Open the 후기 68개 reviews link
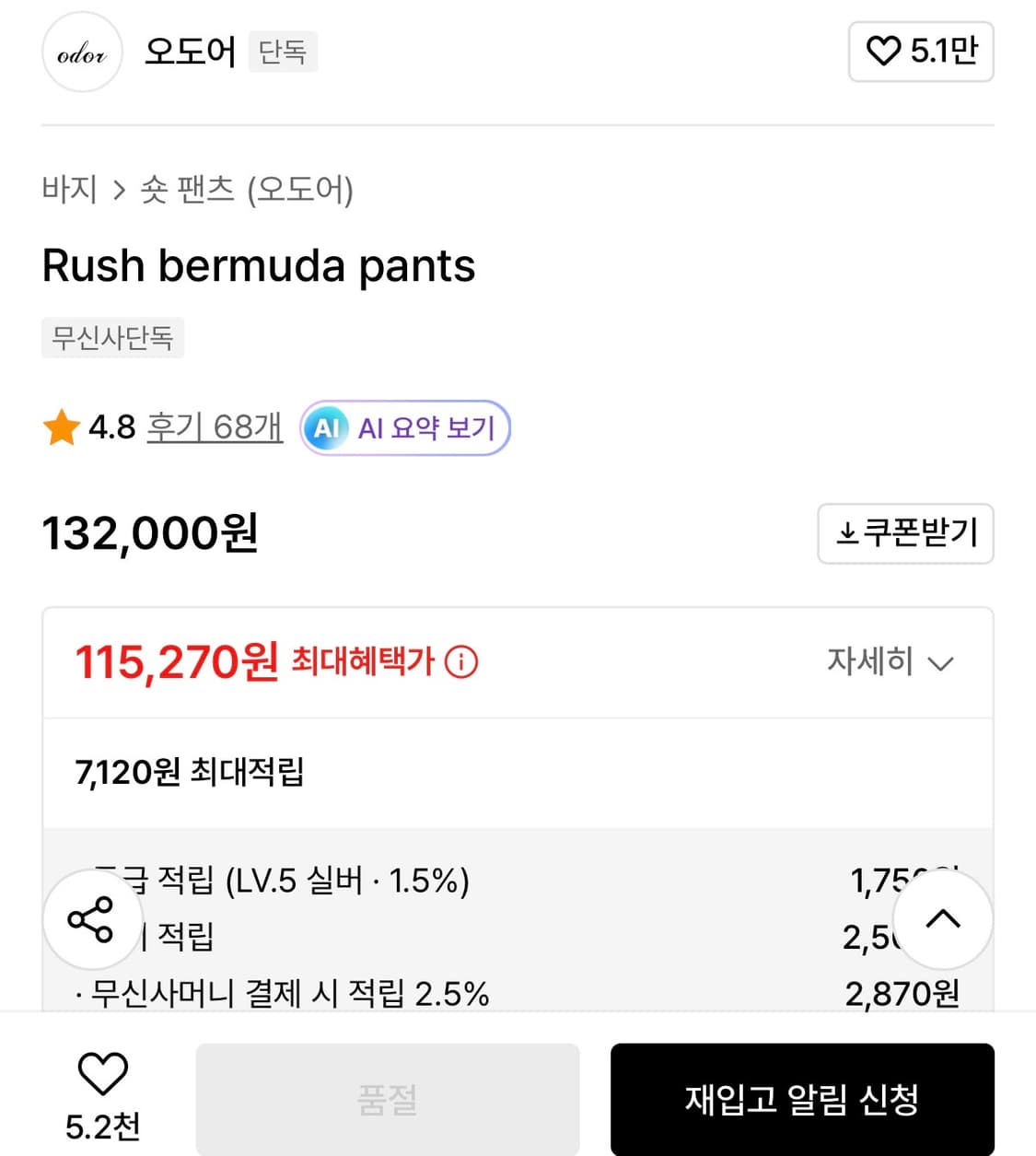Image resolution: width=1036 pixels, height=1156 pixels. 214,426
